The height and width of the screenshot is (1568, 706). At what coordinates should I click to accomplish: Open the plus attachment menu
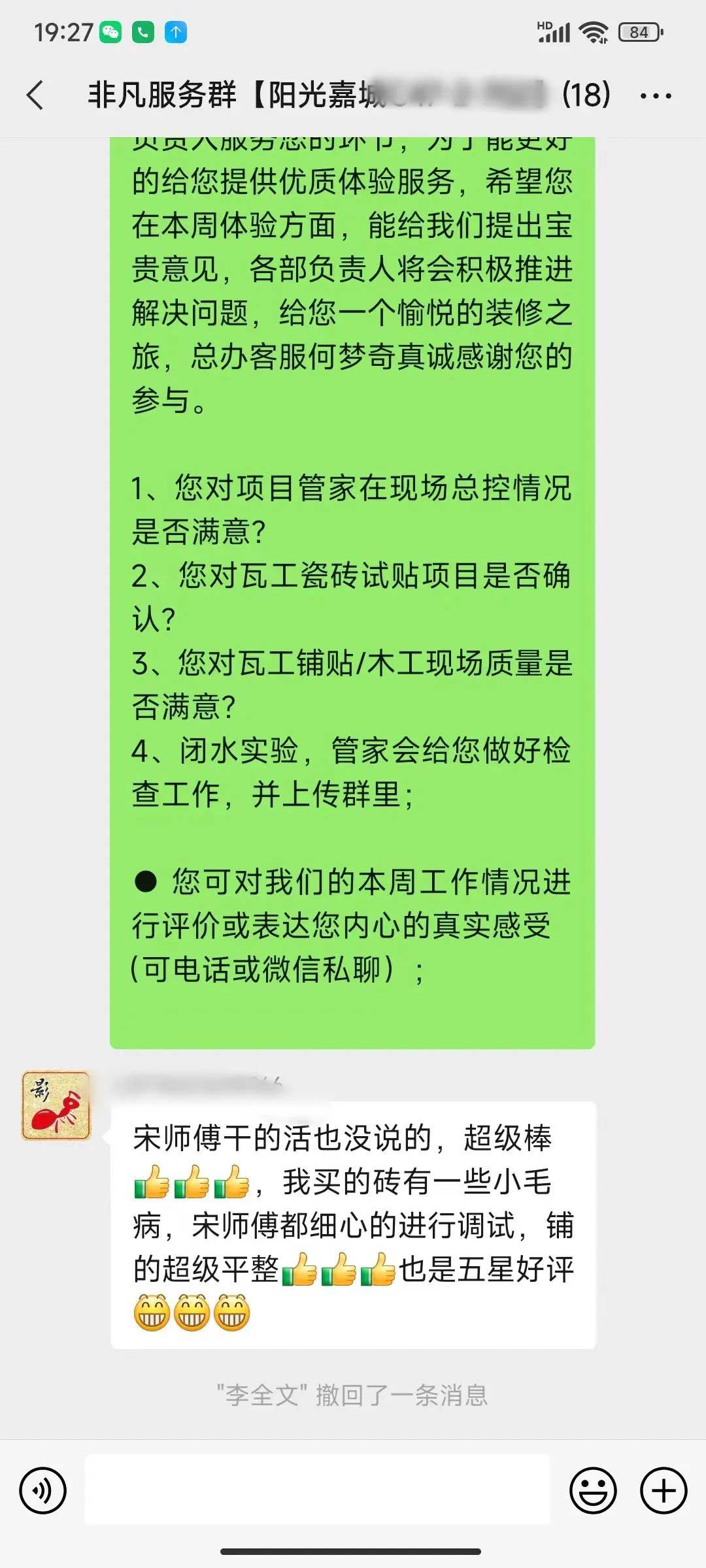click(x=664, y=1491)
